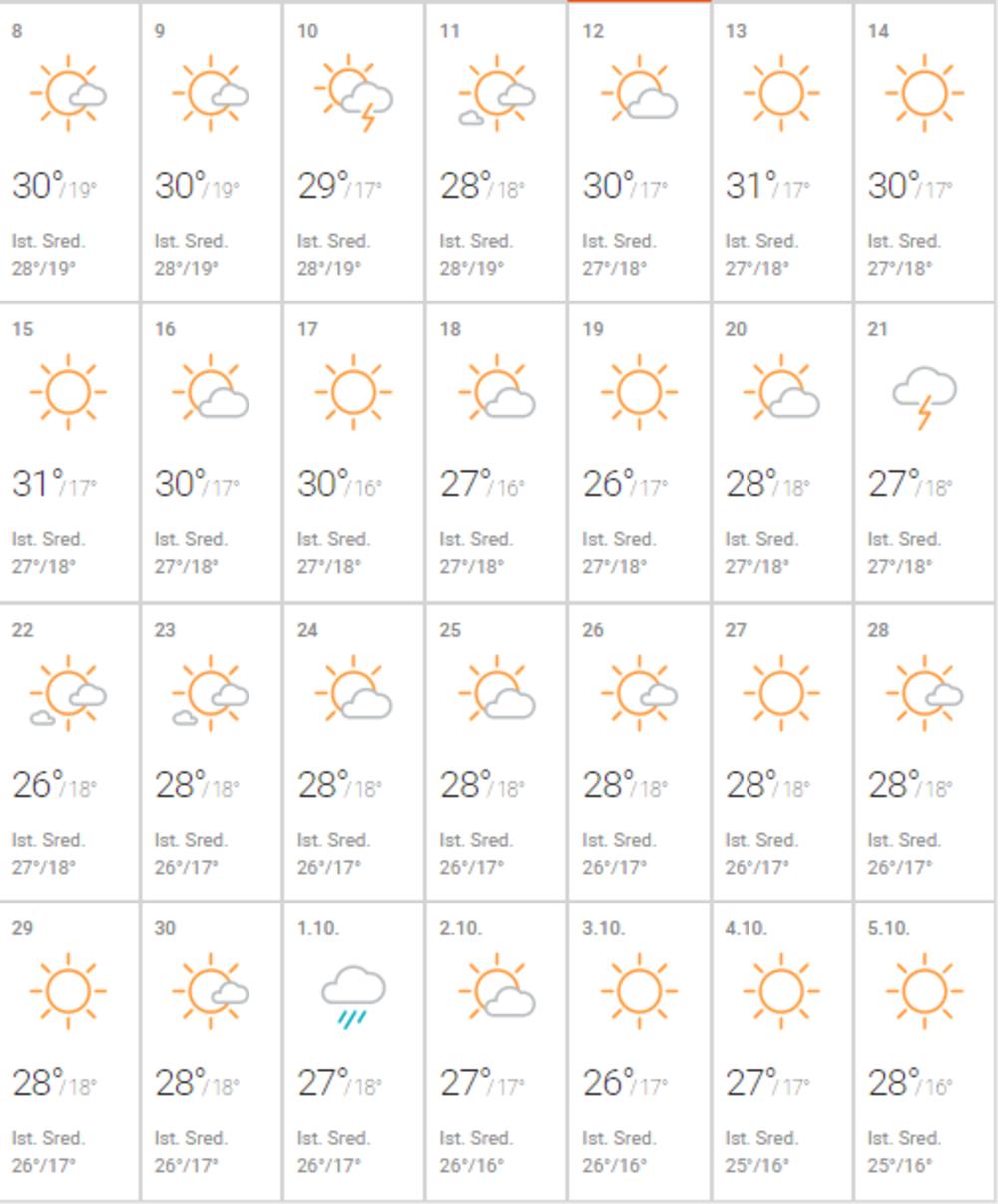998x1204 pixels.
Task: Open forecast for 5.10.
Action: 924,1050
